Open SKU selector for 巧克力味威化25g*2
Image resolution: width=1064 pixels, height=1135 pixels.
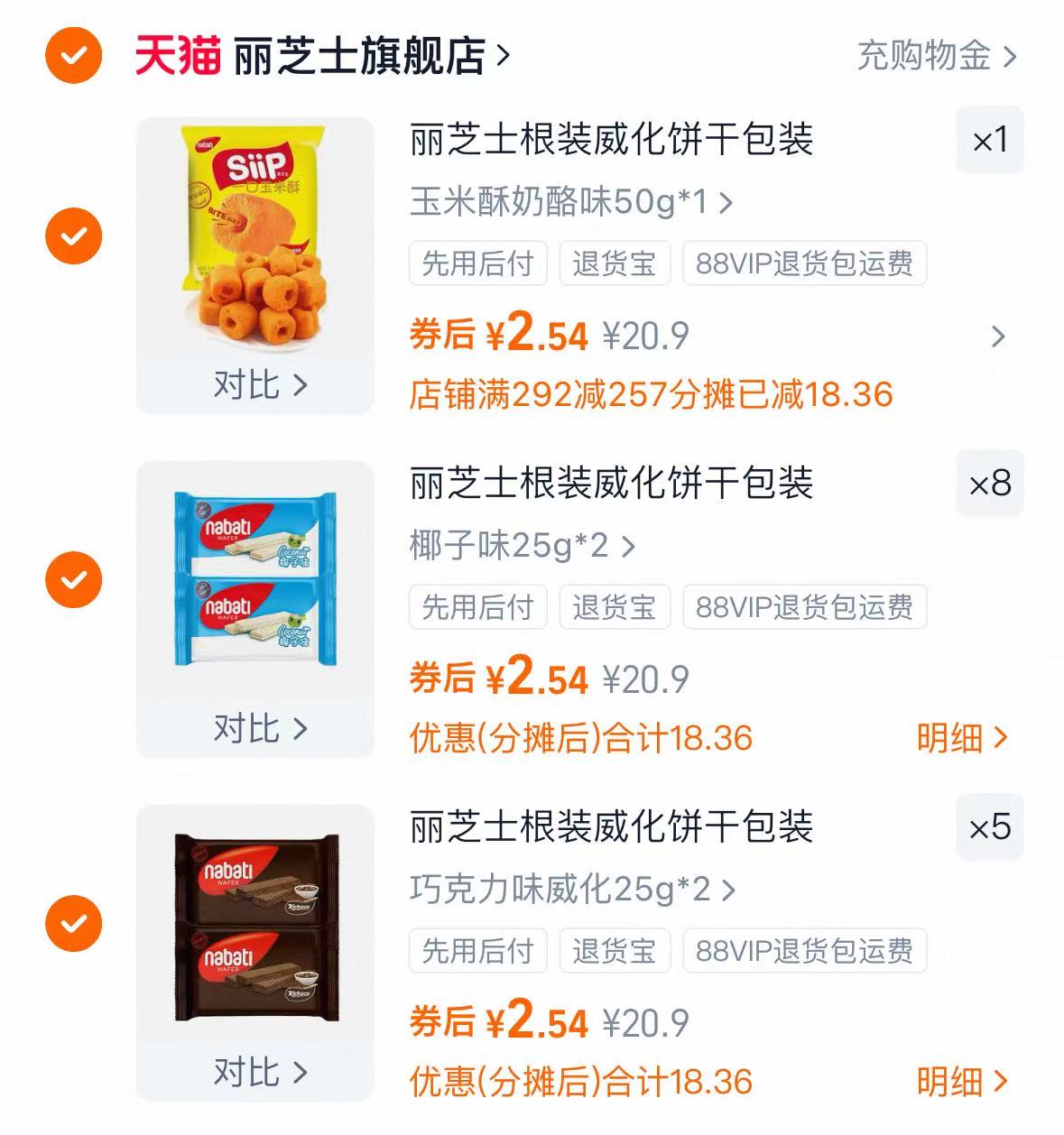(569, 890)
